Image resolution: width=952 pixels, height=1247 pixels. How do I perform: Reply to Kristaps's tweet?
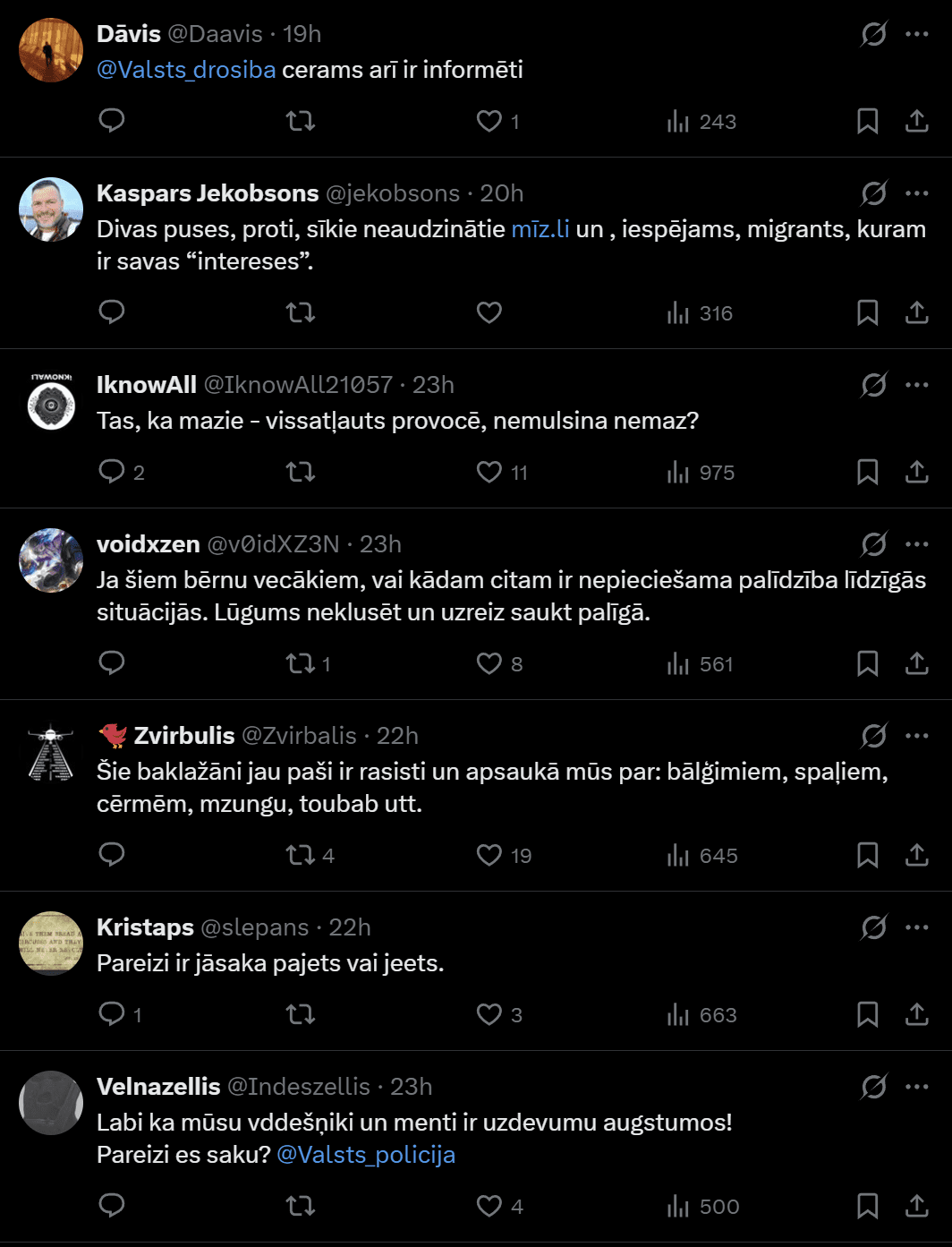pyautogui.click(x=112, y=1014)
